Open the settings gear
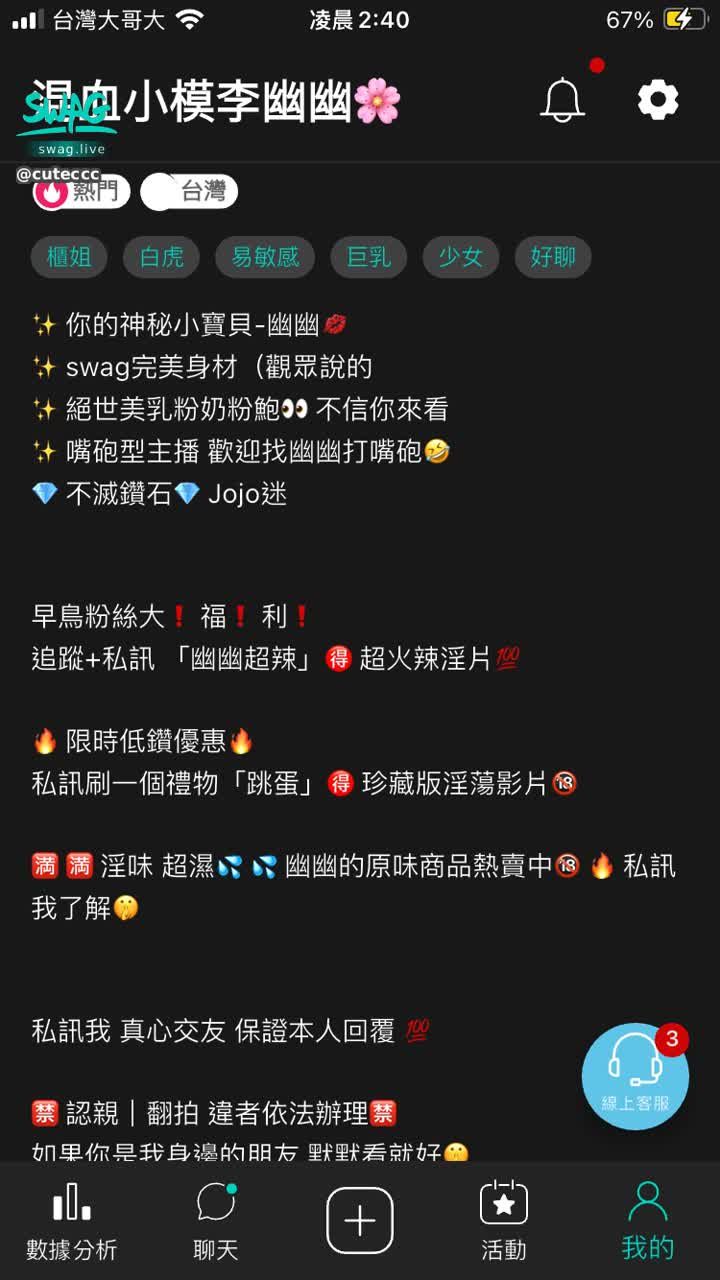720x1280 pixels. click(x=658, y=99)
